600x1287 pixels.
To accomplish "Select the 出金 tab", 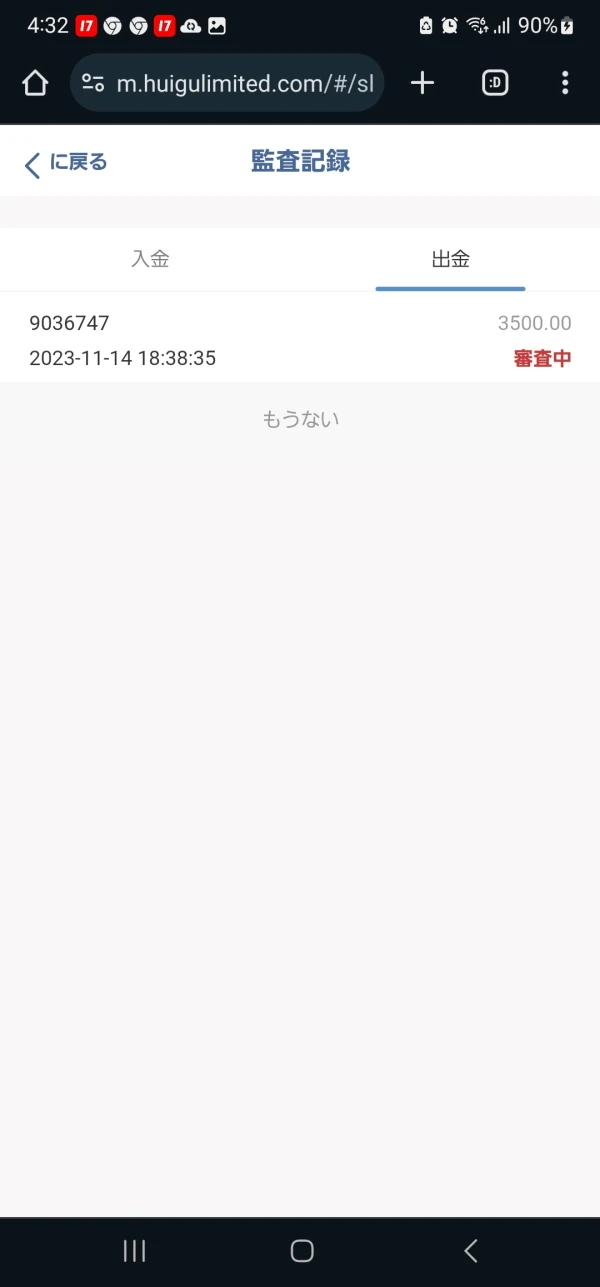I will (450, 259).
